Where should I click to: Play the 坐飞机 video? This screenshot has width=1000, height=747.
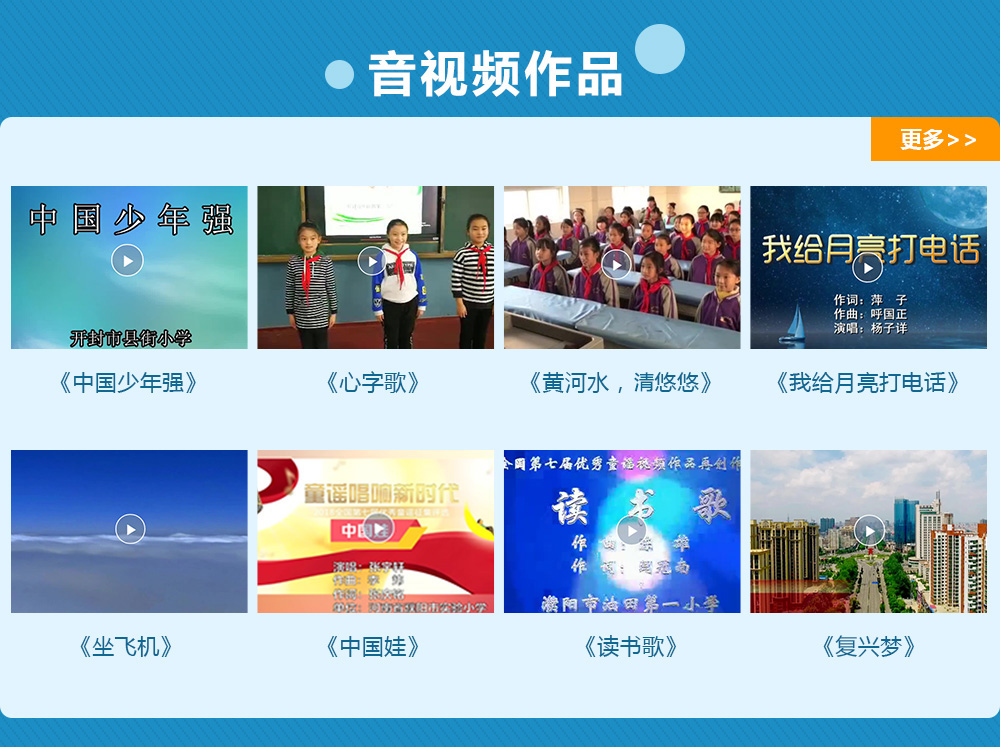click(x=130, y=529)
